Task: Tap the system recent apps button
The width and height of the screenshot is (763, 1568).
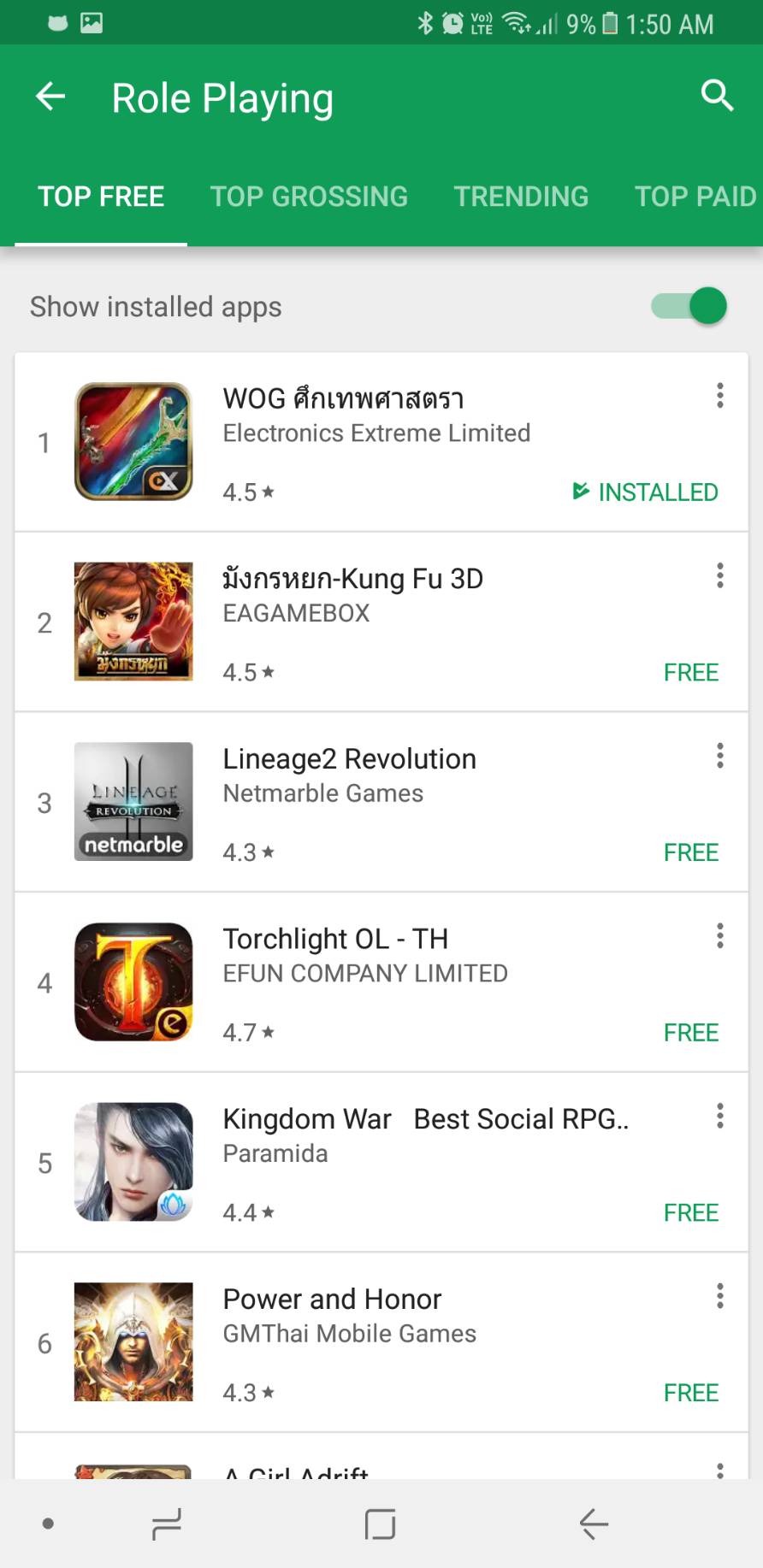Action: click(x=167, y=1524)
